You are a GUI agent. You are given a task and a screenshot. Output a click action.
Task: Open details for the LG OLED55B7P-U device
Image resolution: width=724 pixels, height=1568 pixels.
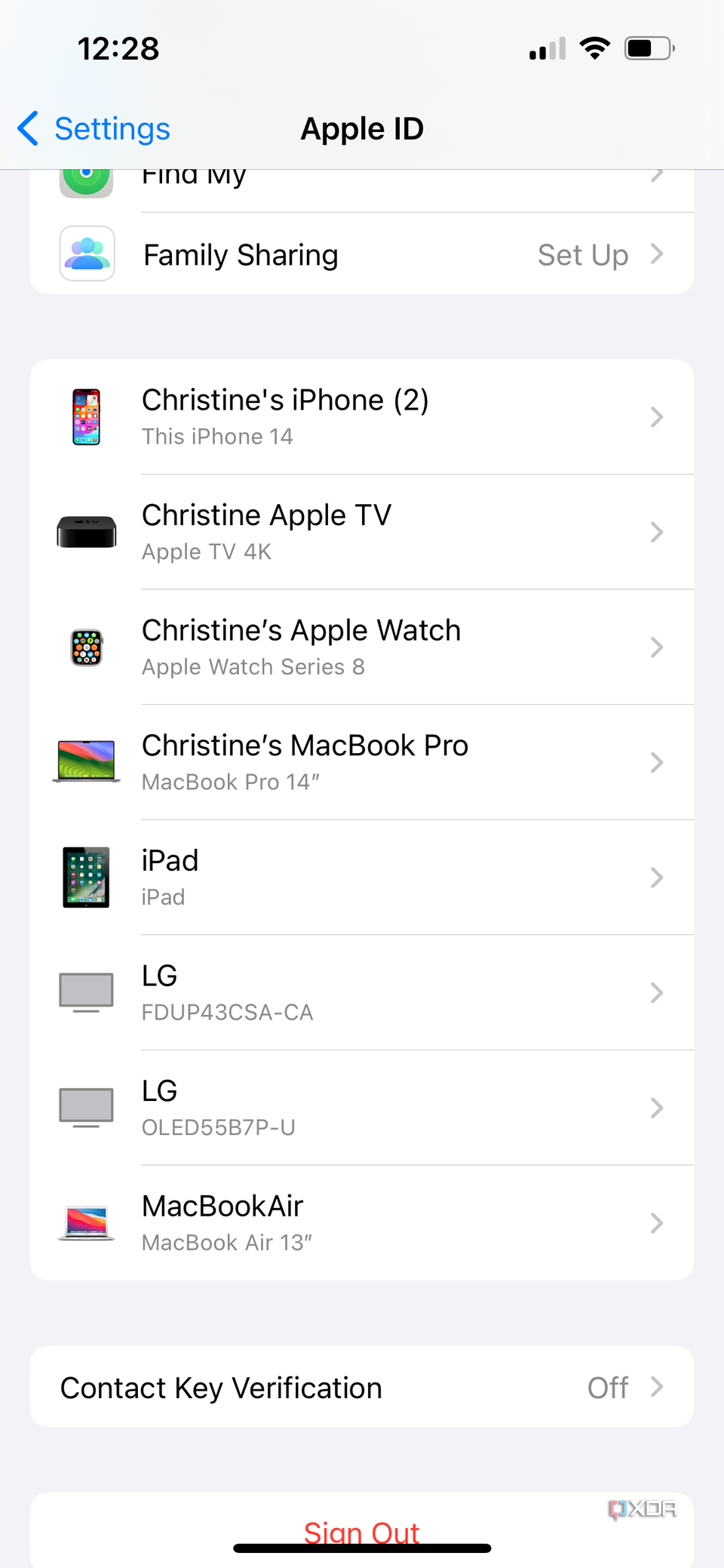click(x=362, y=1108)
